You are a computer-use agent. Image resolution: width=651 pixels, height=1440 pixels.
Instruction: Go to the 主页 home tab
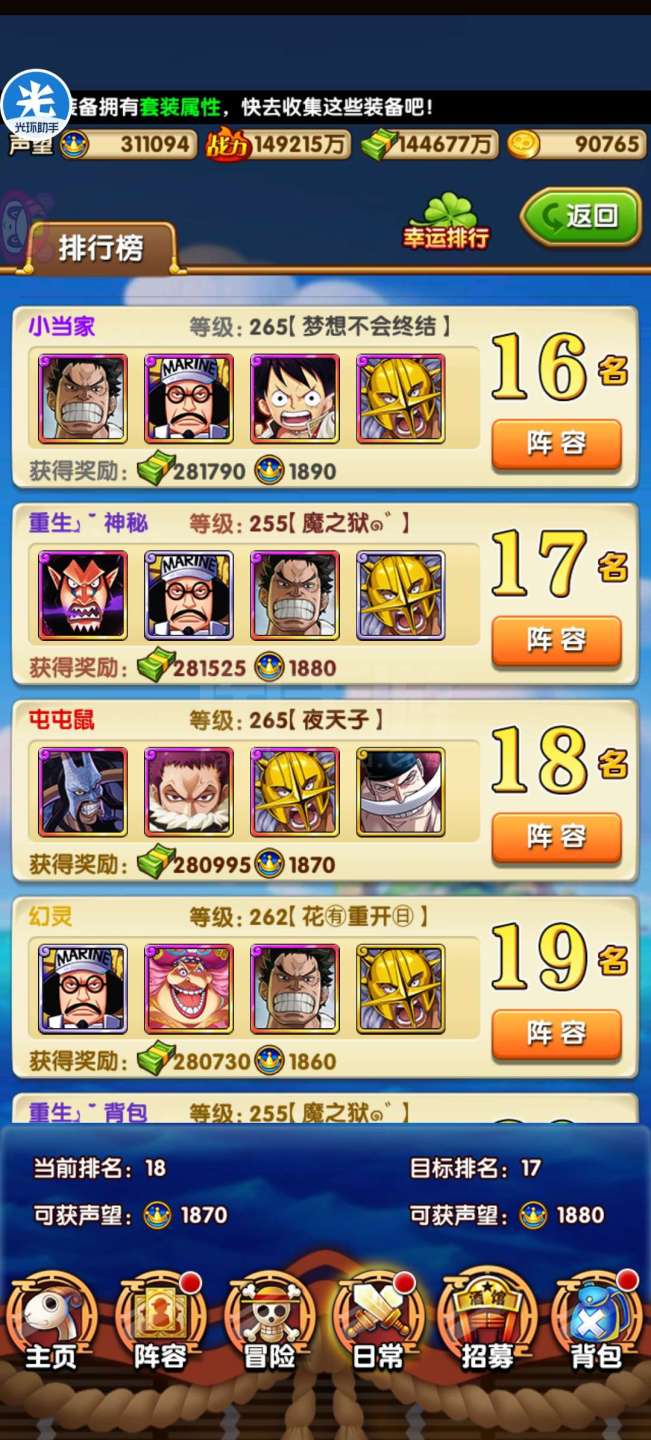(50, 1322)
